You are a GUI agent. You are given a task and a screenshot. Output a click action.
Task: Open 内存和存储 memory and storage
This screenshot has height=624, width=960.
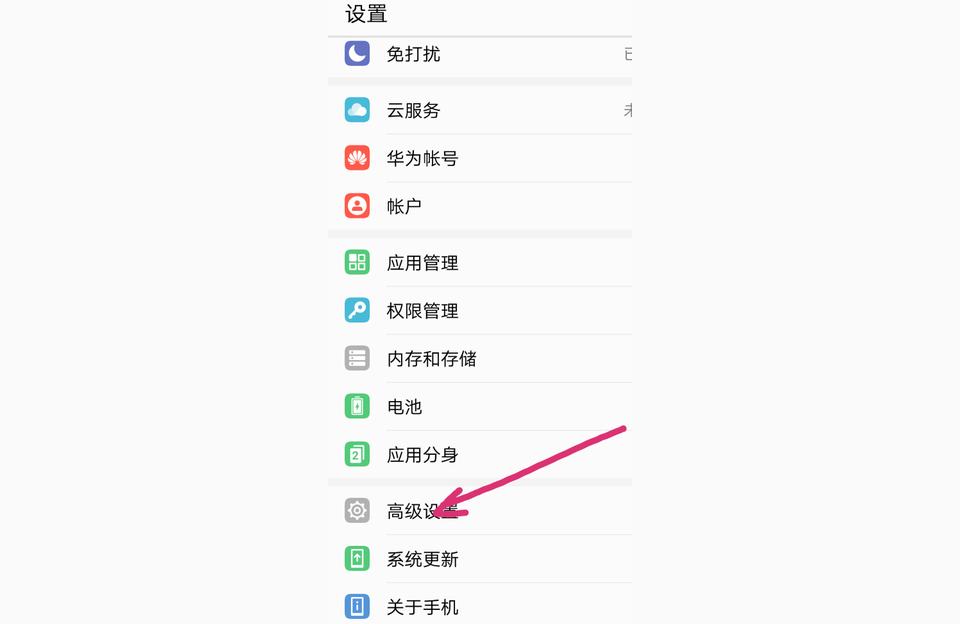[x=431, y=359]
